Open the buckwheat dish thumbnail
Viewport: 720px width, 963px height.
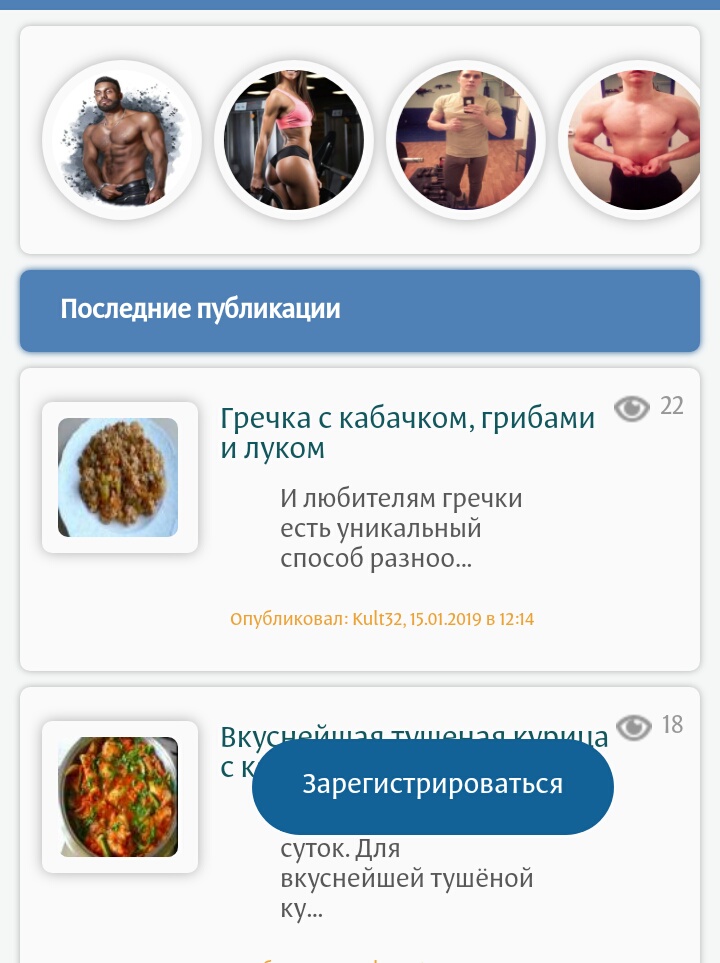click(x=119, y=478)
